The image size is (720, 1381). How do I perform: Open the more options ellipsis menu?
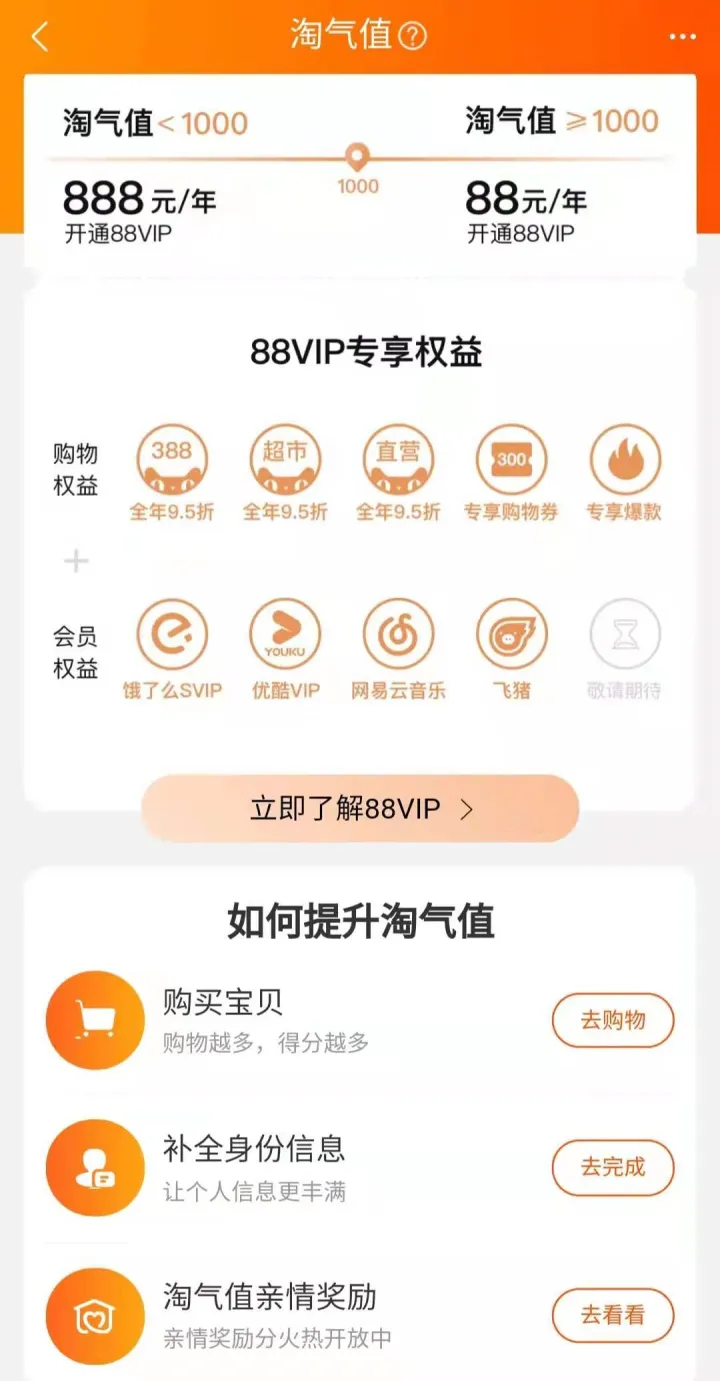[x=683, y=36]
